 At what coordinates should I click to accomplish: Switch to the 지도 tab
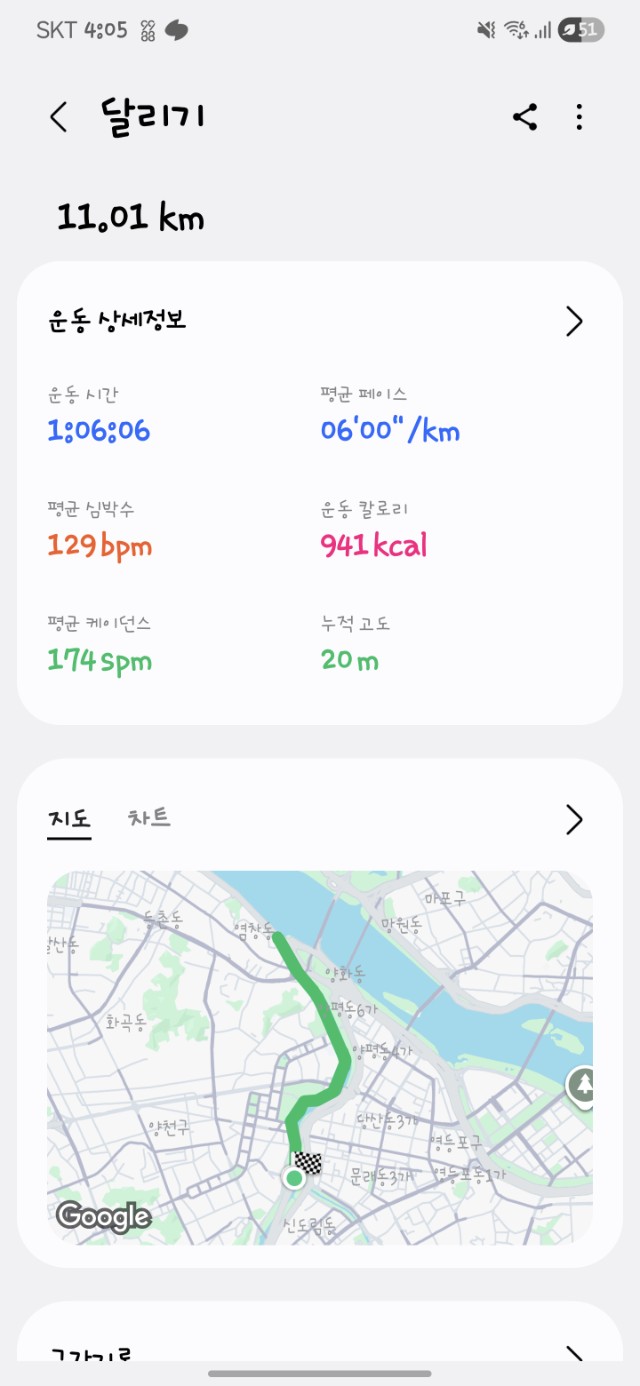(69, 818)
